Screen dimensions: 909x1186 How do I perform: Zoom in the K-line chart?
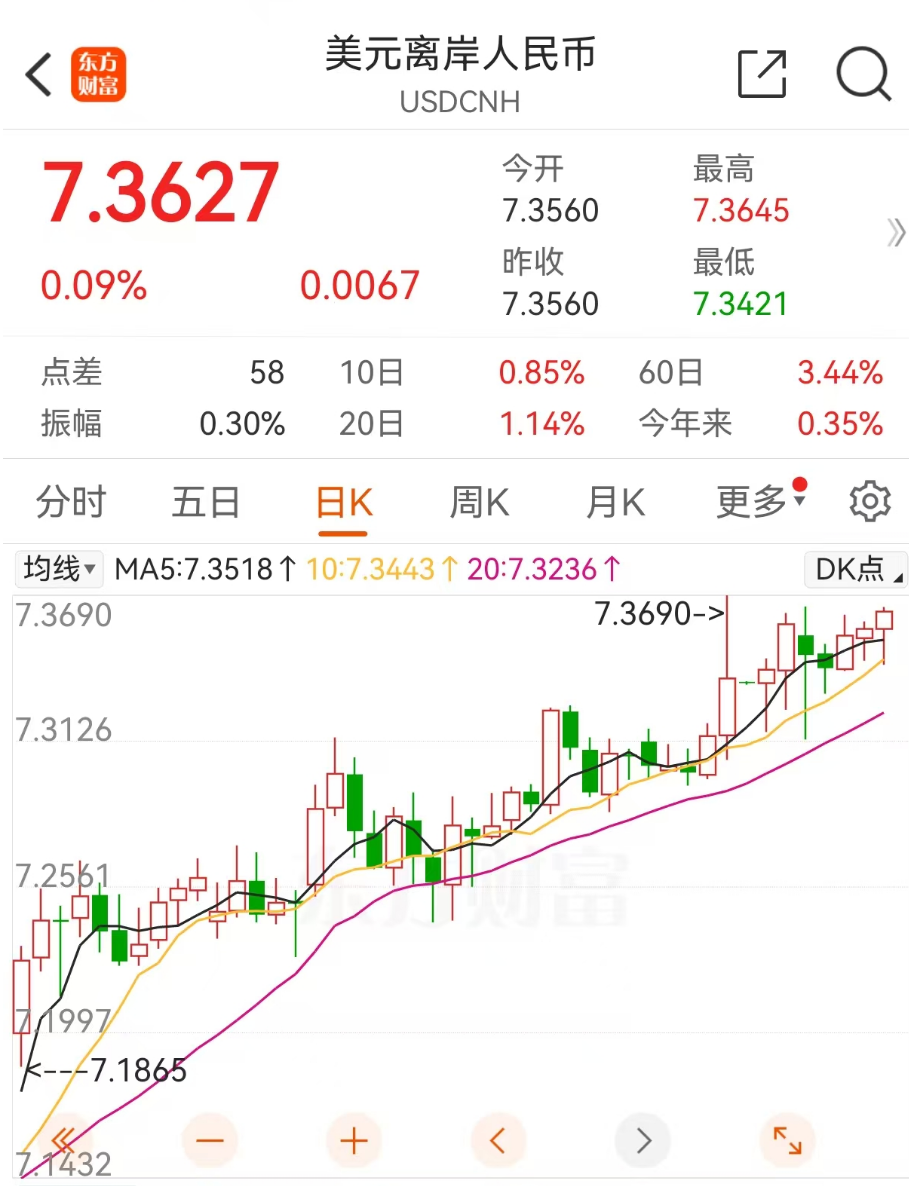pyautogui.click(x=354, y=1140)
